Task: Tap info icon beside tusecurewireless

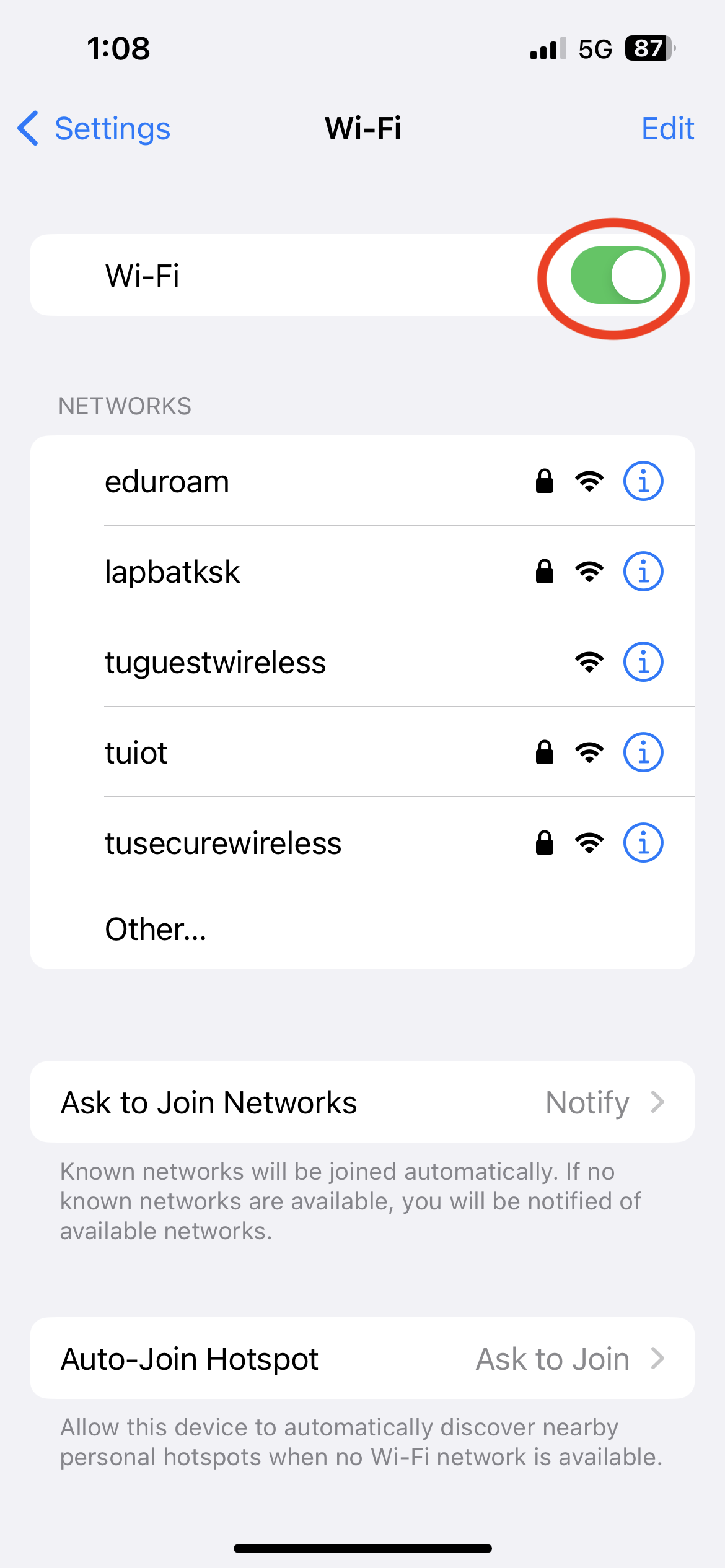Action: 643,843
